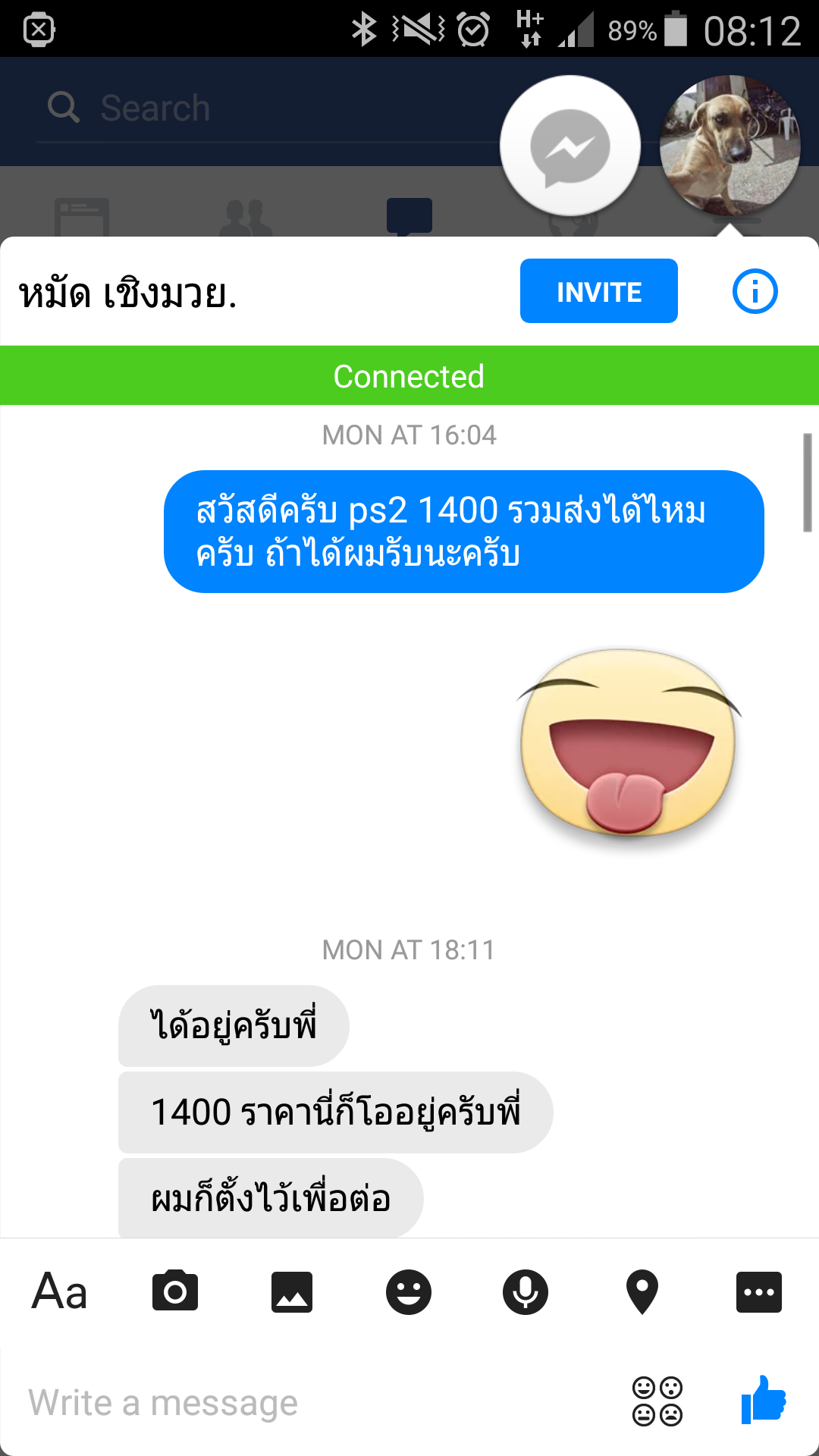Open the camera to take photo
Image resolution: width=819 pixels, height=1456 pixels.
175,1291
